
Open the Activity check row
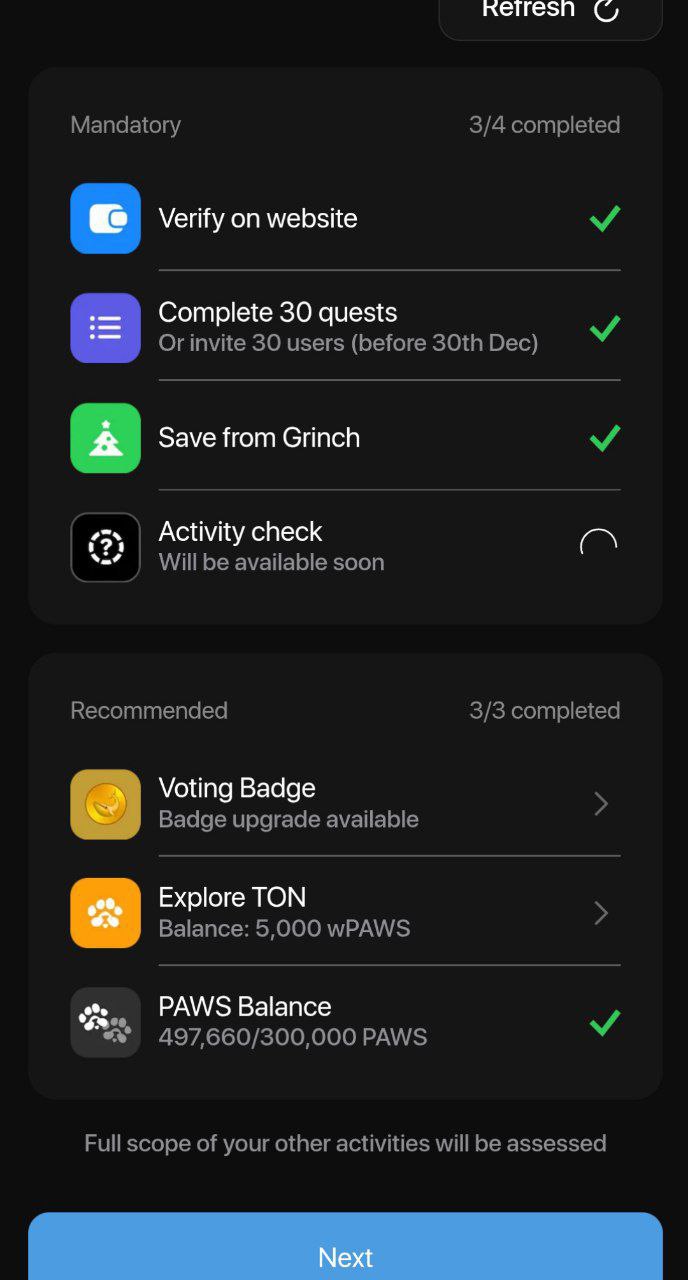point(345,546)
